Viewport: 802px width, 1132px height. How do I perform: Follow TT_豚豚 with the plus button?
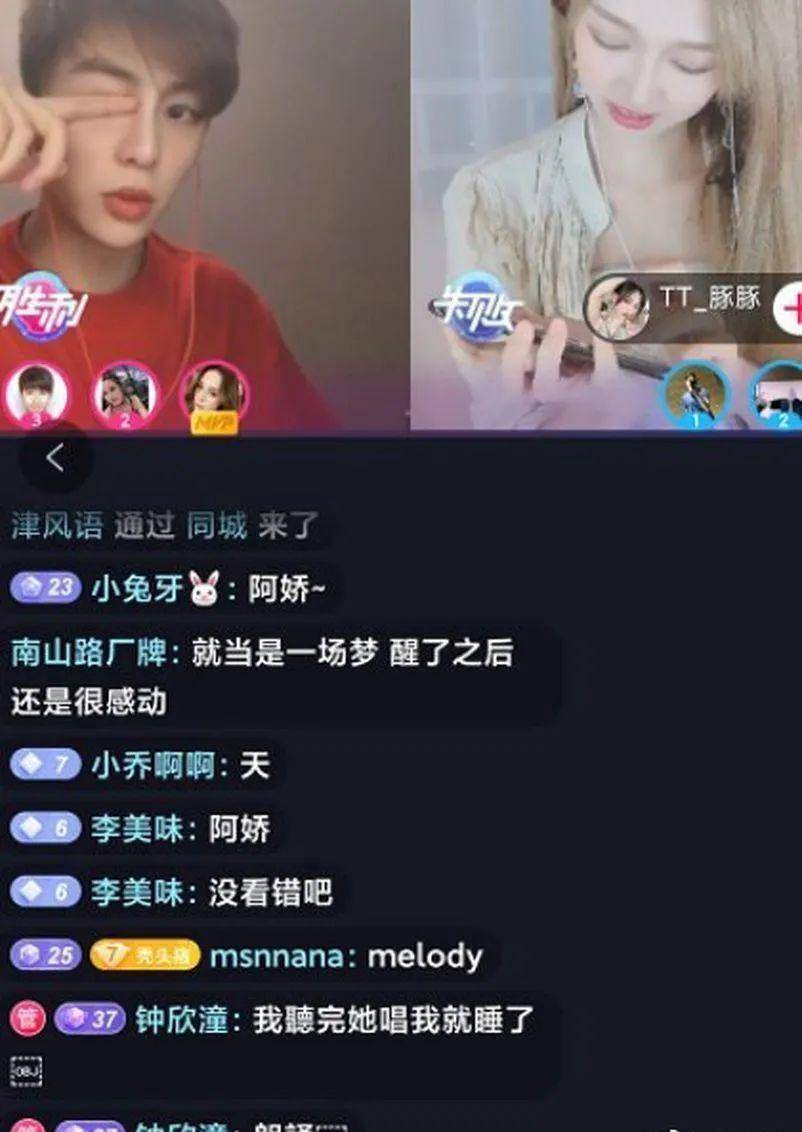click(x=788, y=310)
